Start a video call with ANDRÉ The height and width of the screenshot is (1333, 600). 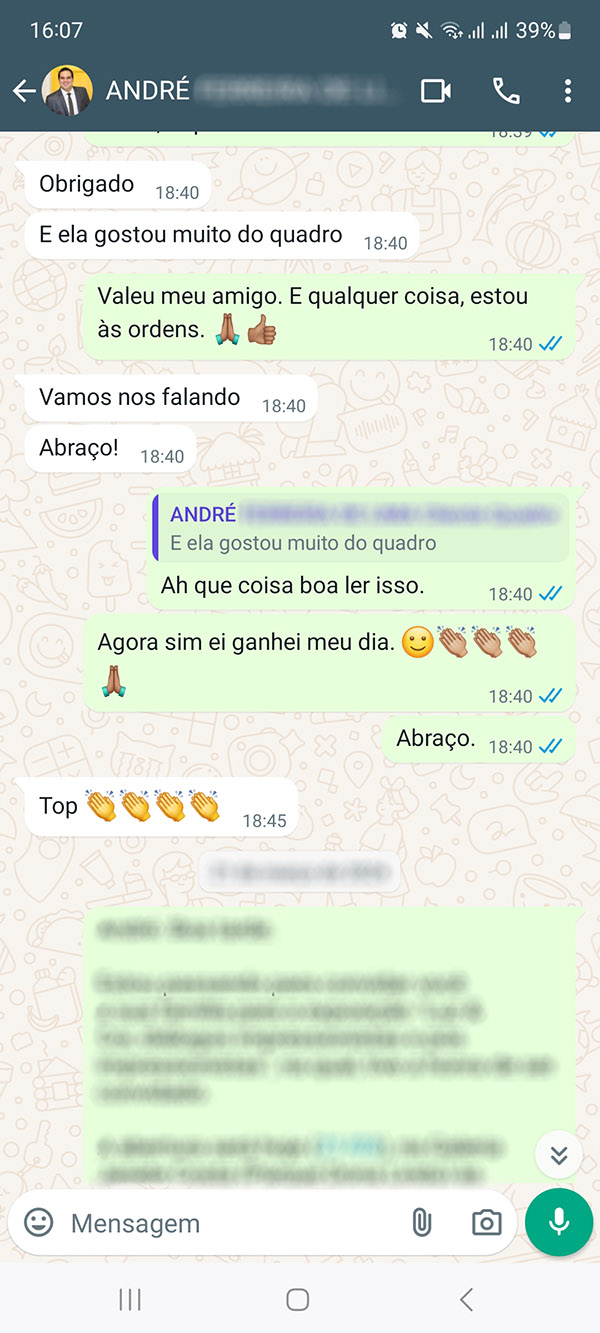(436, 91)
